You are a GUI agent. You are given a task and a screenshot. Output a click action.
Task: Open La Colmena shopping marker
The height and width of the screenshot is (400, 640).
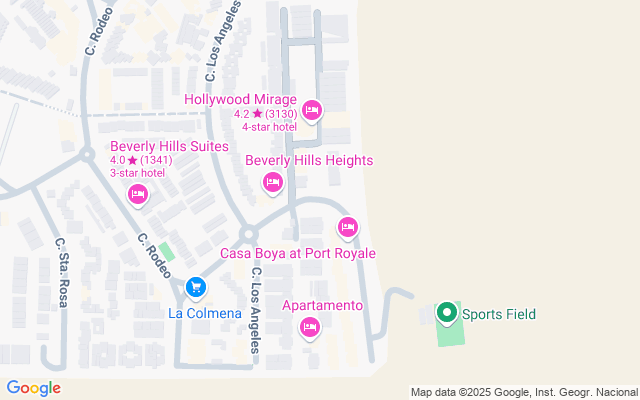point(196,288)
